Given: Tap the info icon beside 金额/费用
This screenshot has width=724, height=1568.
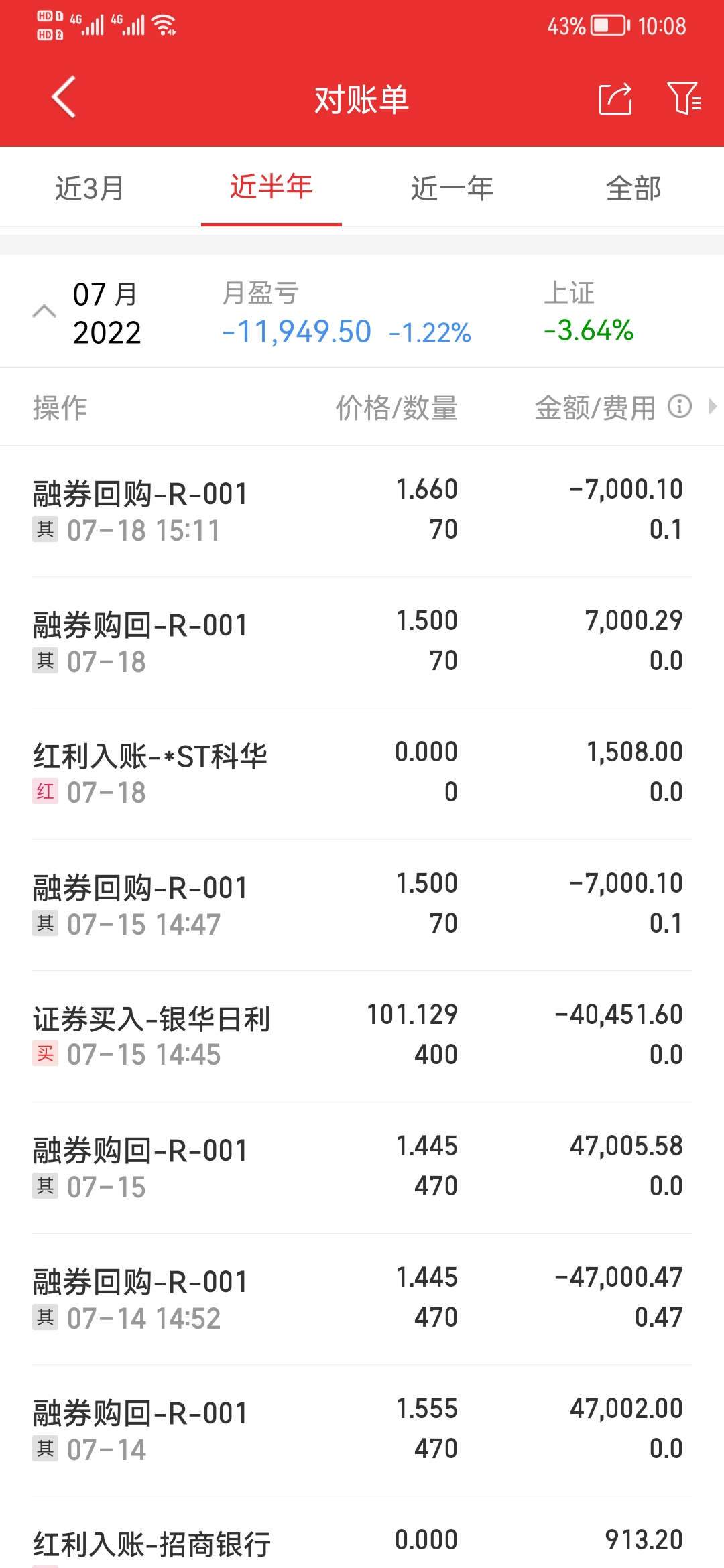Looking at the screenshot, I should 680,406.
